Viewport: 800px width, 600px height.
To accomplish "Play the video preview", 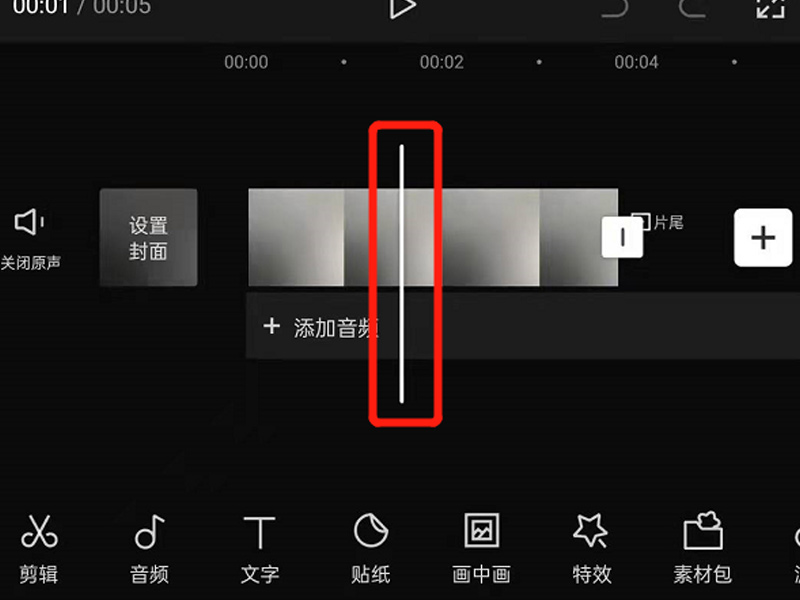I will [x=402, y=8].
